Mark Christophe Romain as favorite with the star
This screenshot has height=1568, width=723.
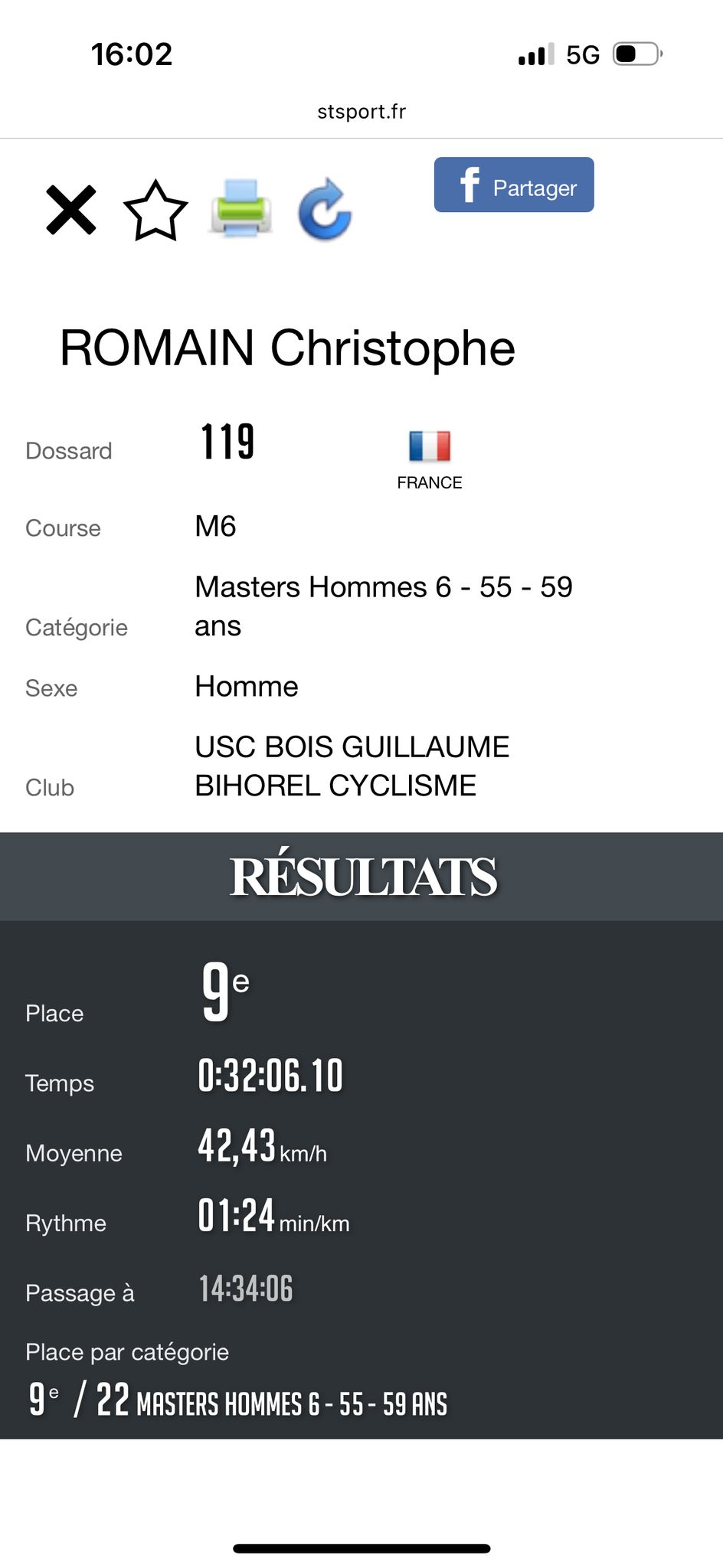click(155, 211)
